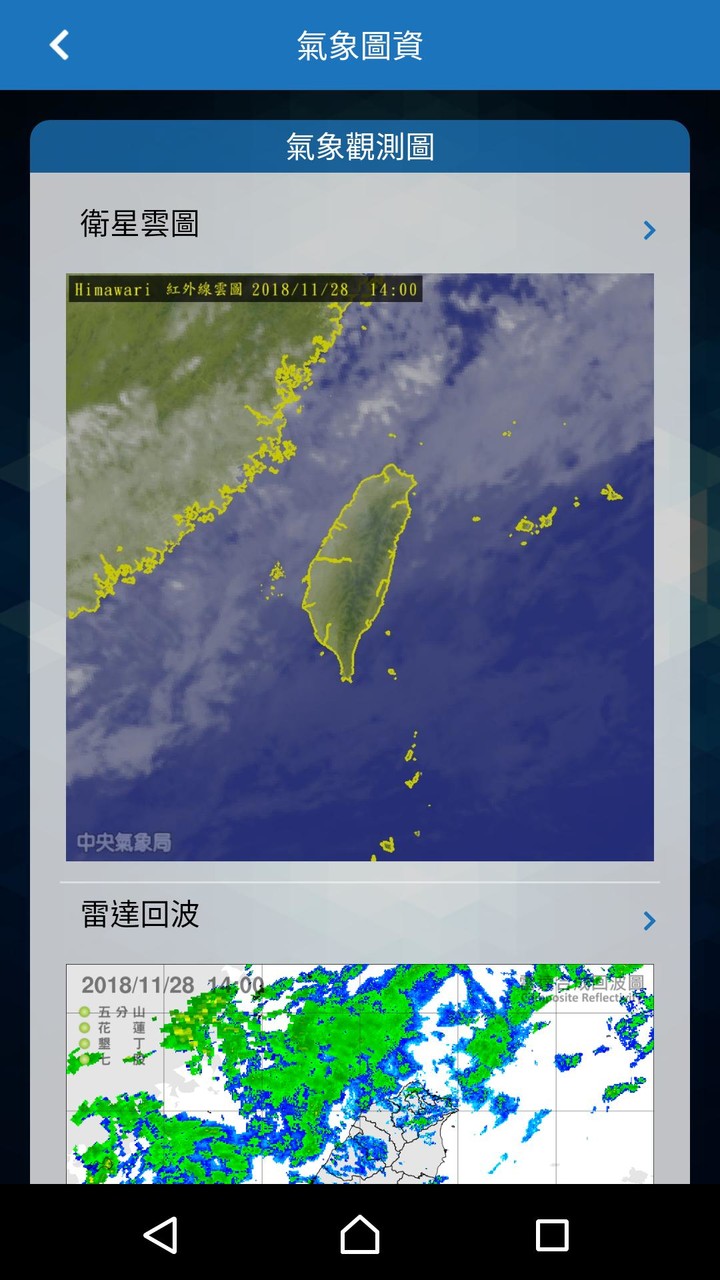Image resolution: width=720 pixels, height=1280 pixels.
Task: Open recent apps with the square navigation icon
Action: coord(548,1237)
